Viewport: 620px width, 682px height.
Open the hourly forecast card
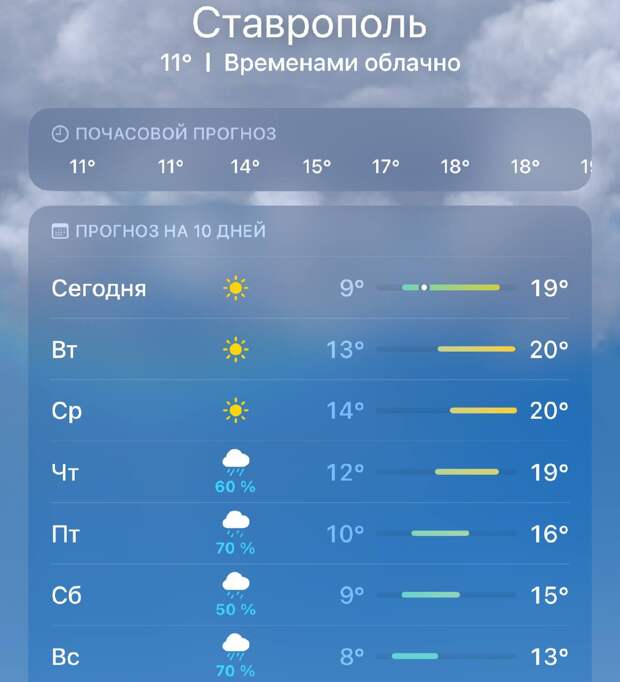click(x=309, y=150)
